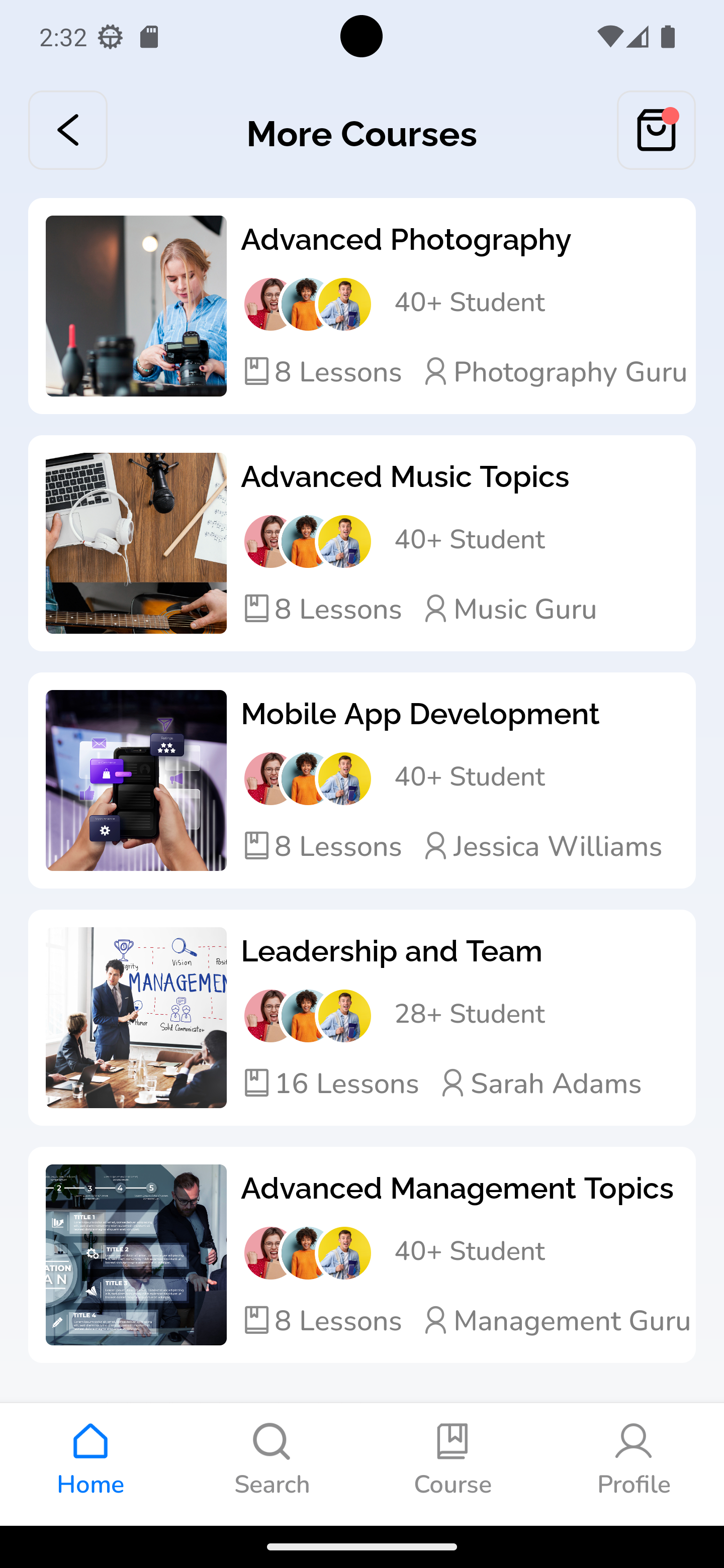This screenshot has width=724, height=1568.
Task: Tap the Home icon in bottom navigation
Action: (x=90, y=1441)
